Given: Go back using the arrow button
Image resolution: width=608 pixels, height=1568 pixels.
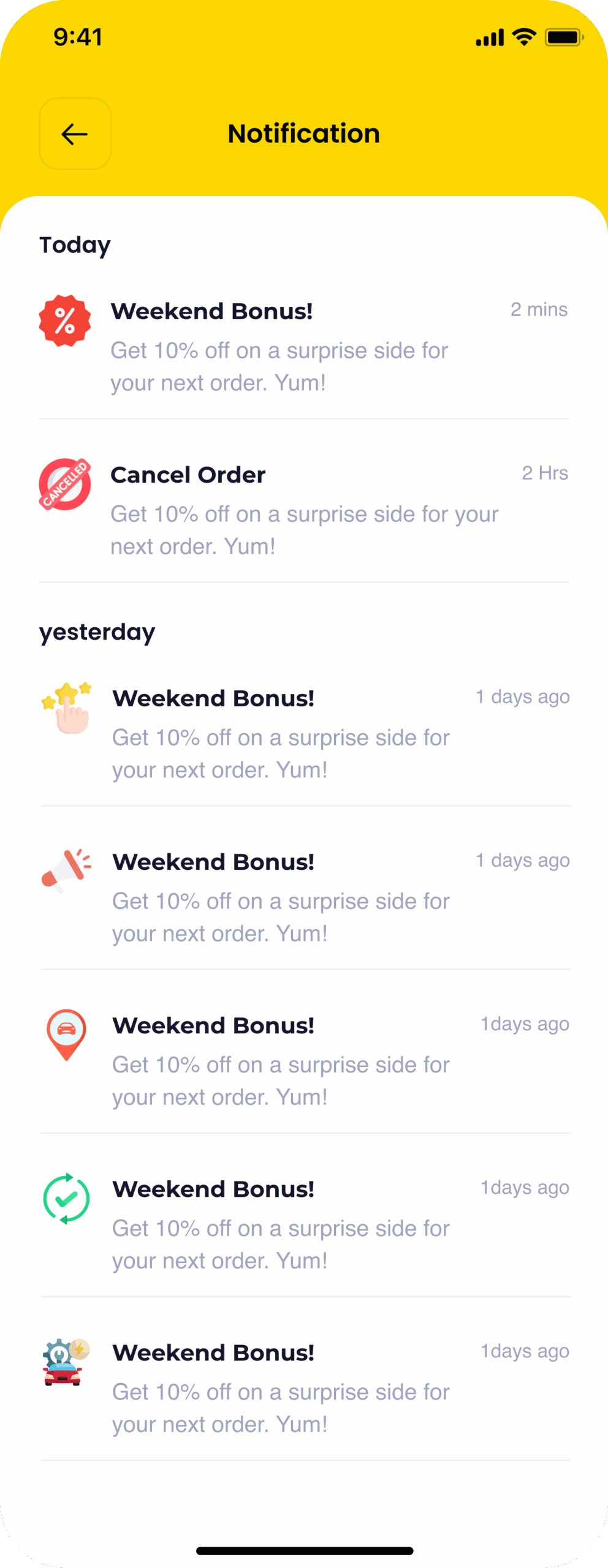Looking at the screenshot, I should pos(75,134).
